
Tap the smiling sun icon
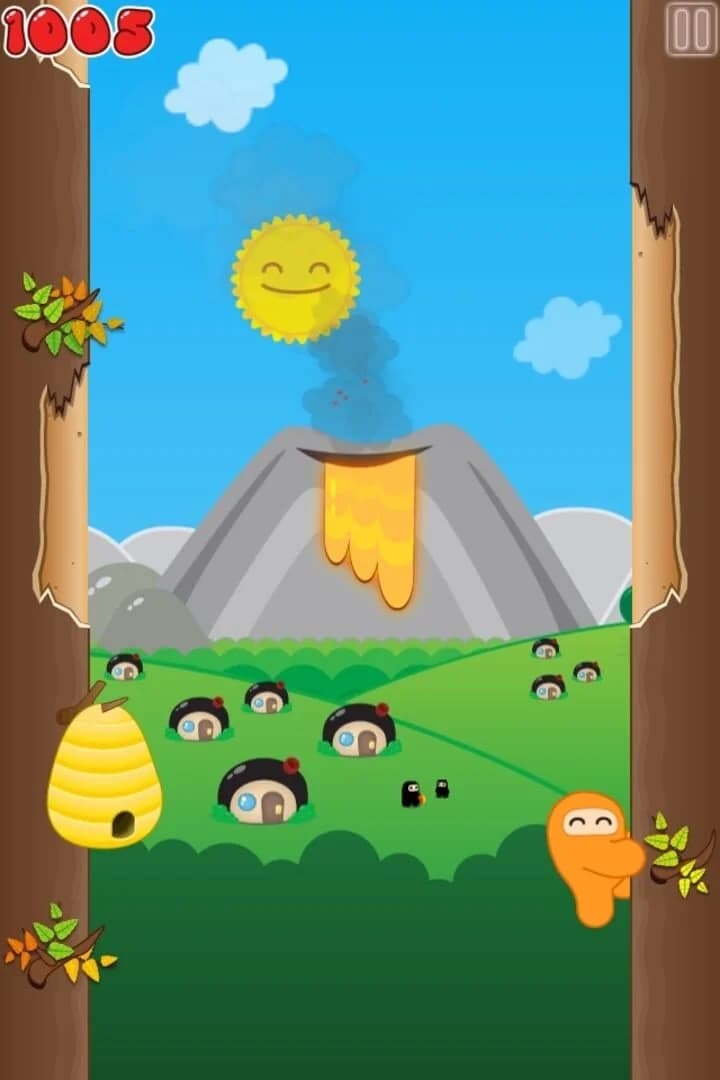click(x=295, y=278)
